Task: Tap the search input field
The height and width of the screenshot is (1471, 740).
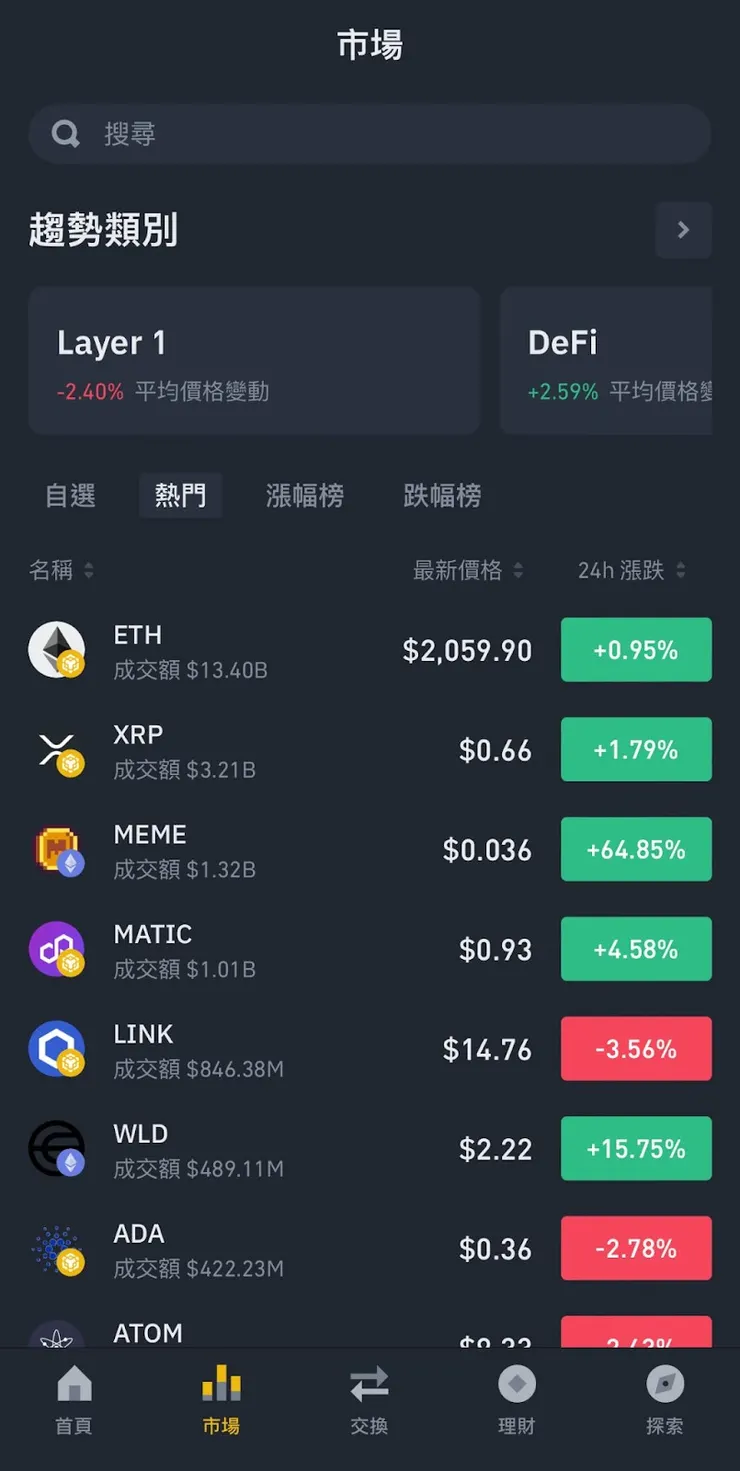Action: pos(370,133)
